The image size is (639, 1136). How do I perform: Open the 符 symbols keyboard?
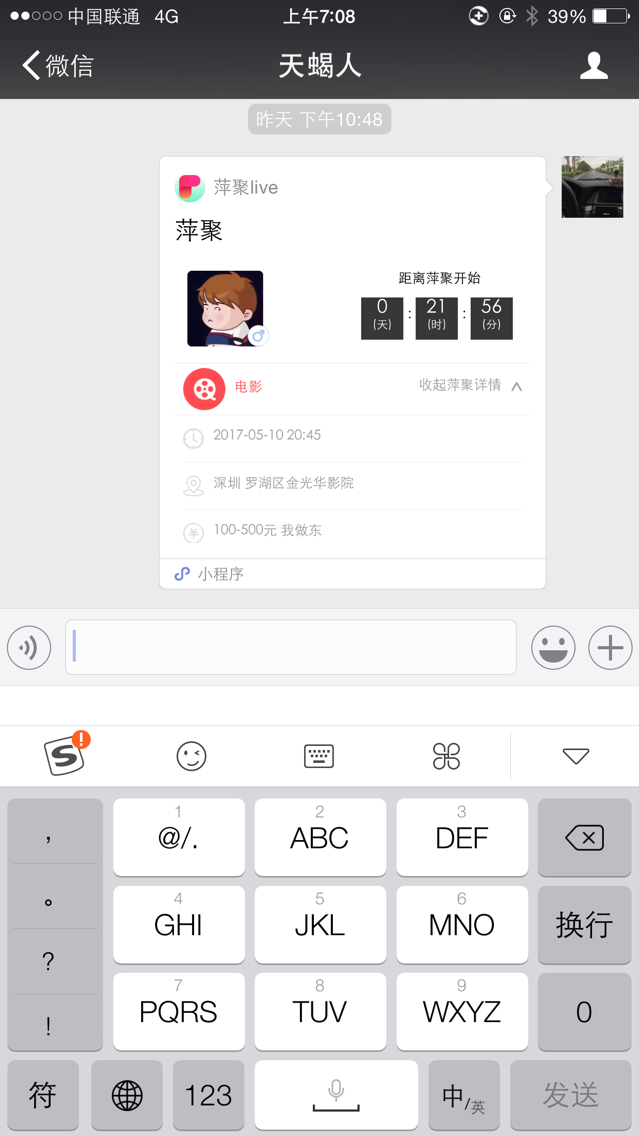click(x=43, y=1096)
